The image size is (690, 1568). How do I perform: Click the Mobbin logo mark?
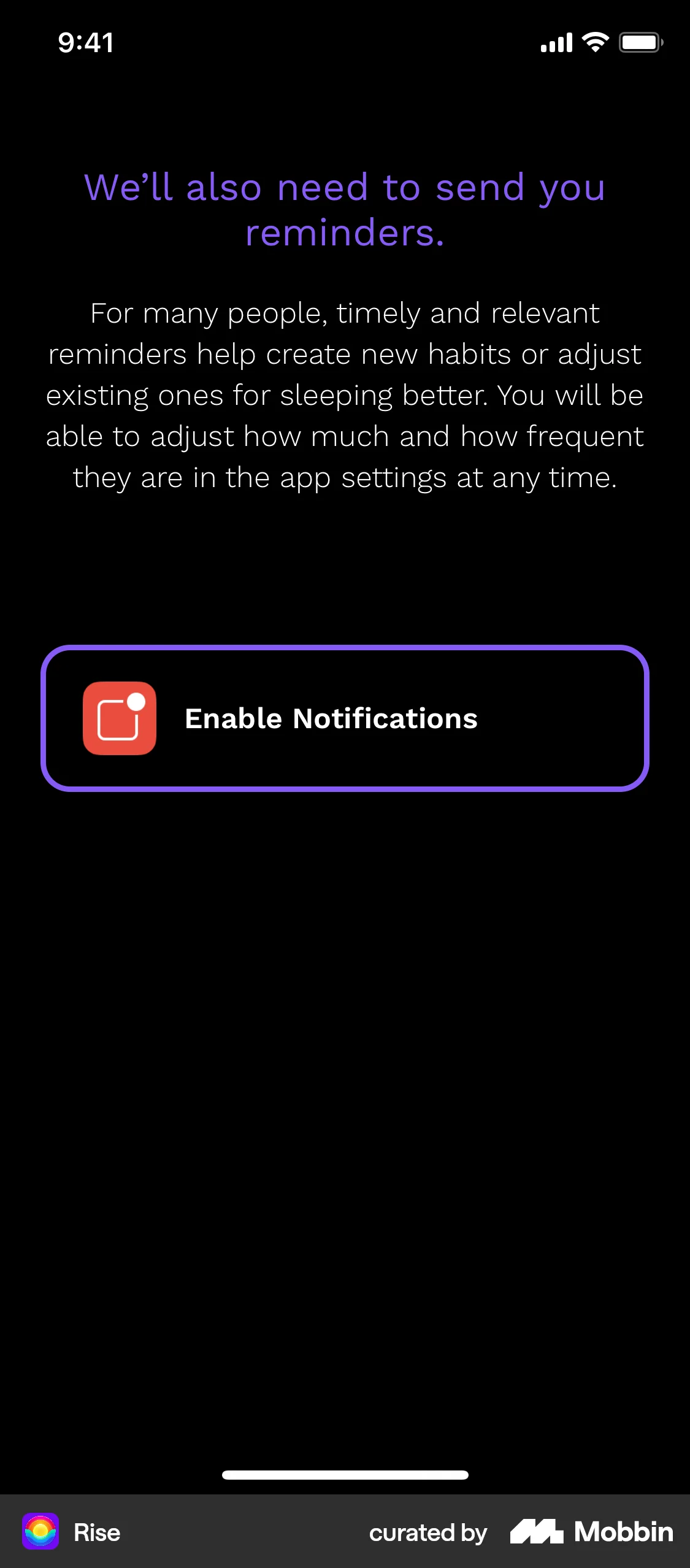537,1531
